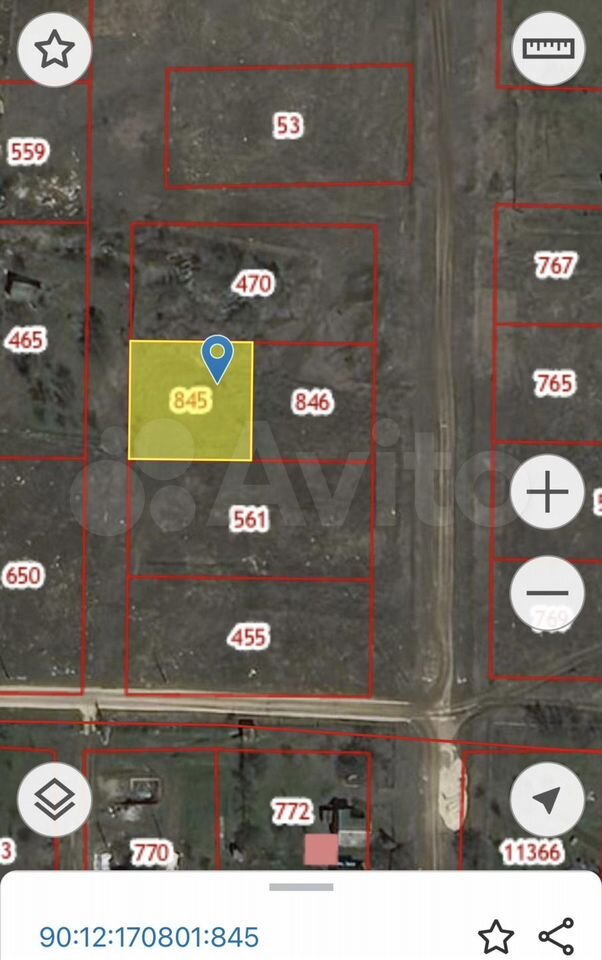
Task: Select parcel 561 on the map
Action: point(250,519)
